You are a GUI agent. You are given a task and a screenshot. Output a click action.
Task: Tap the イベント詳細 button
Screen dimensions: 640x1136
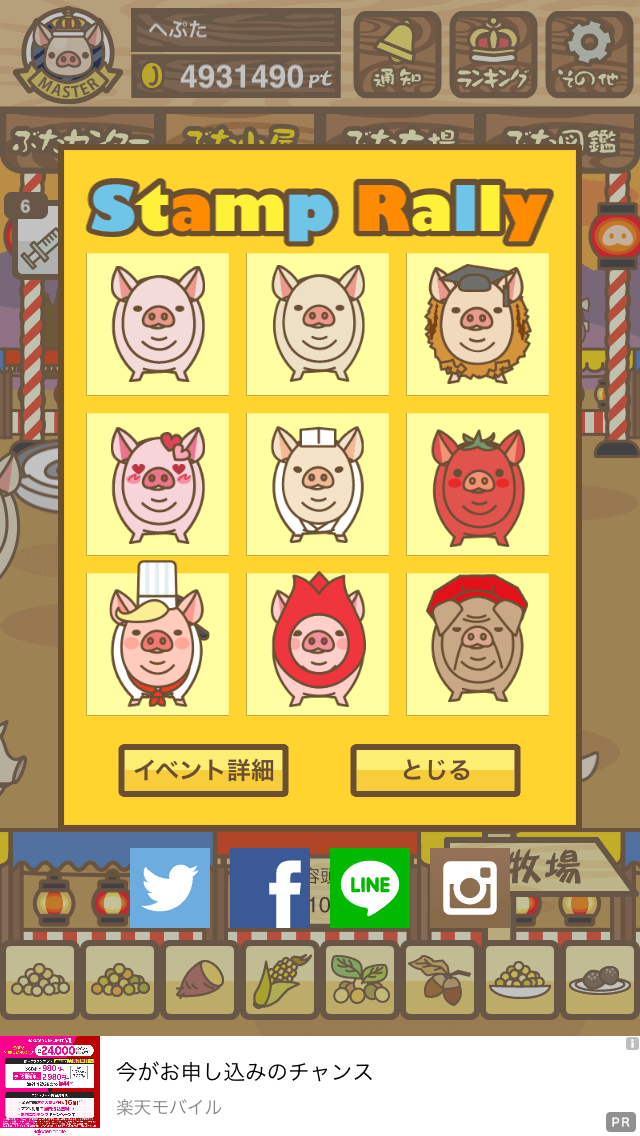(203, 770)
